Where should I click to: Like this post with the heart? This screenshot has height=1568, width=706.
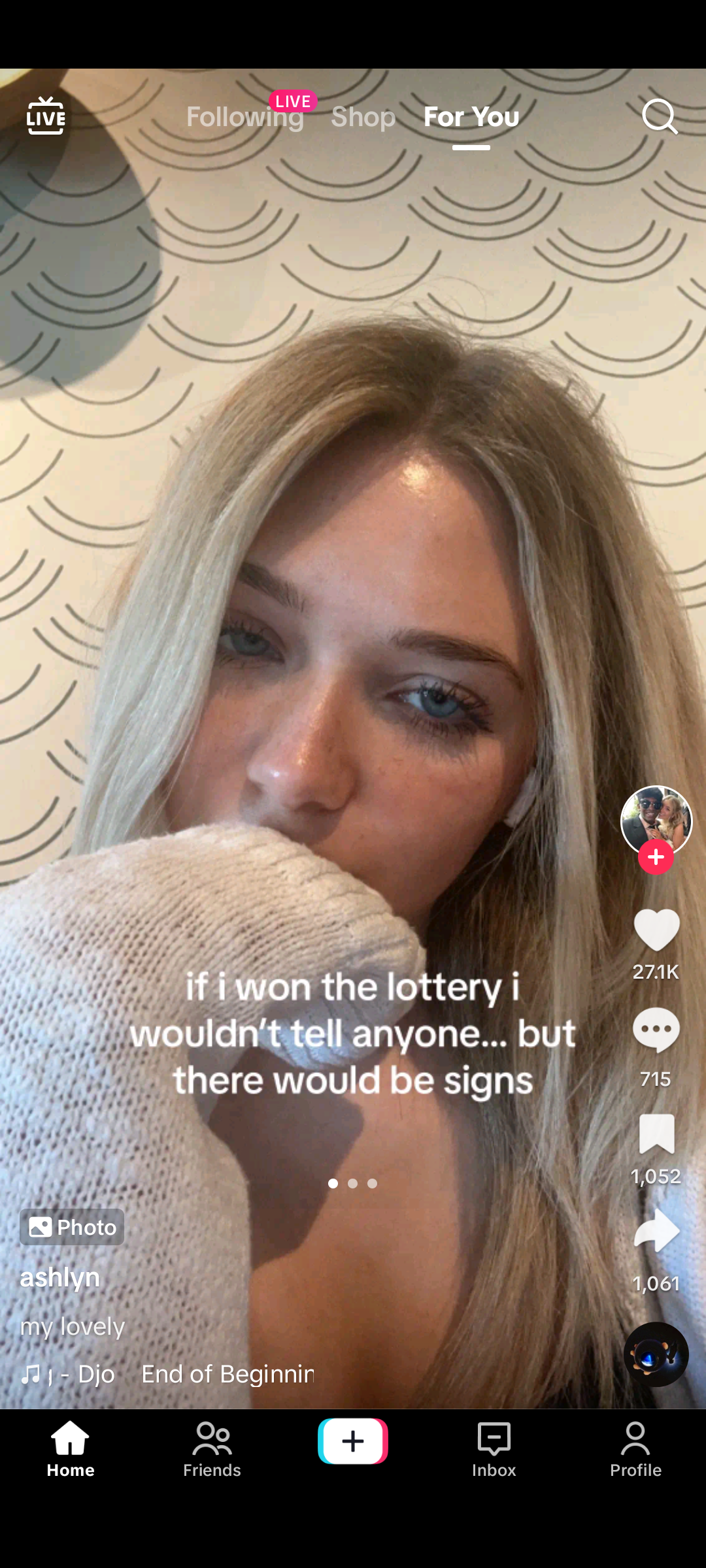[x=656, y=930]
